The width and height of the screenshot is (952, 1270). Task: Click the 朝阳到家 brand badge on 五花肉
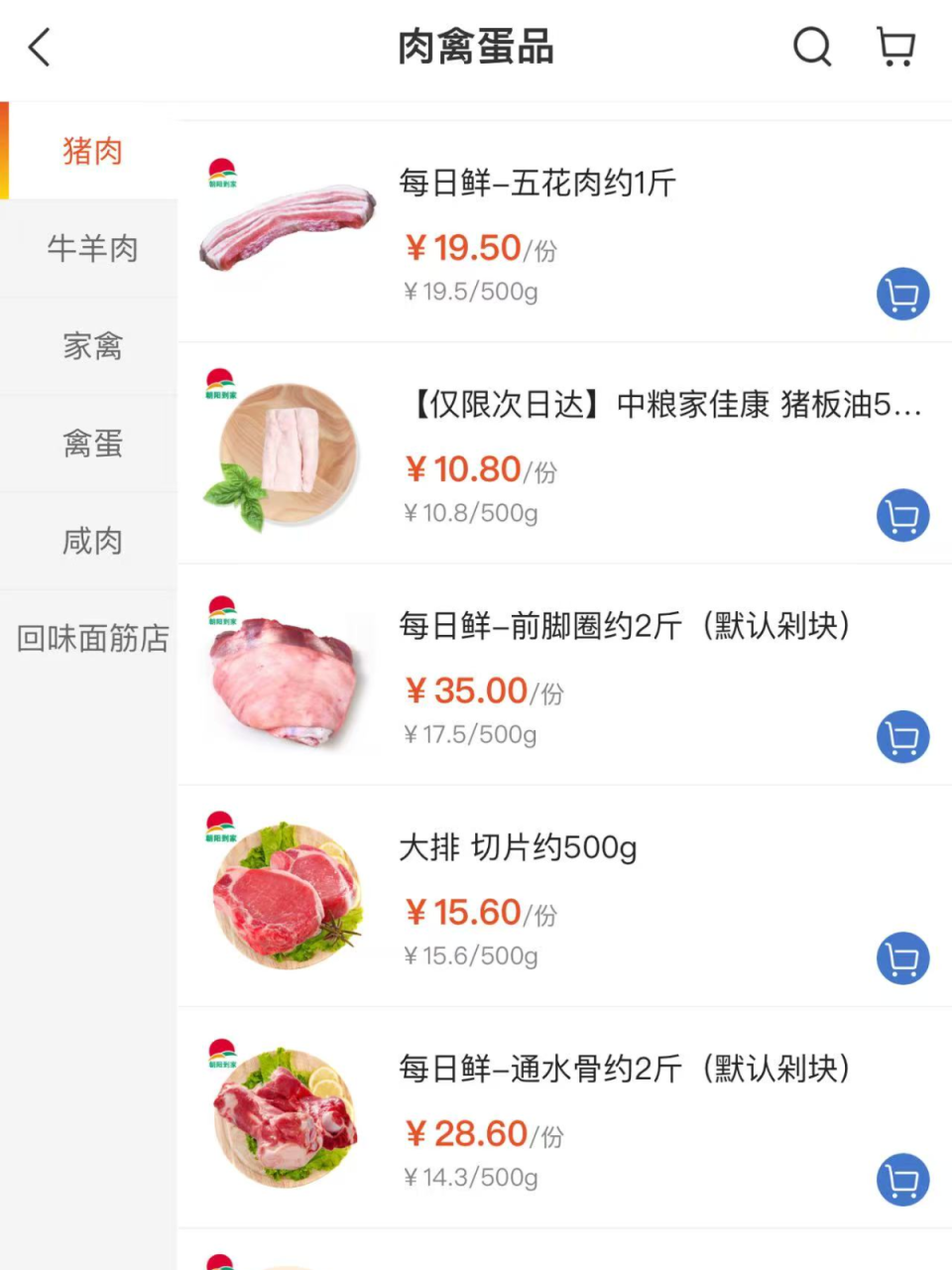(219, 169)
